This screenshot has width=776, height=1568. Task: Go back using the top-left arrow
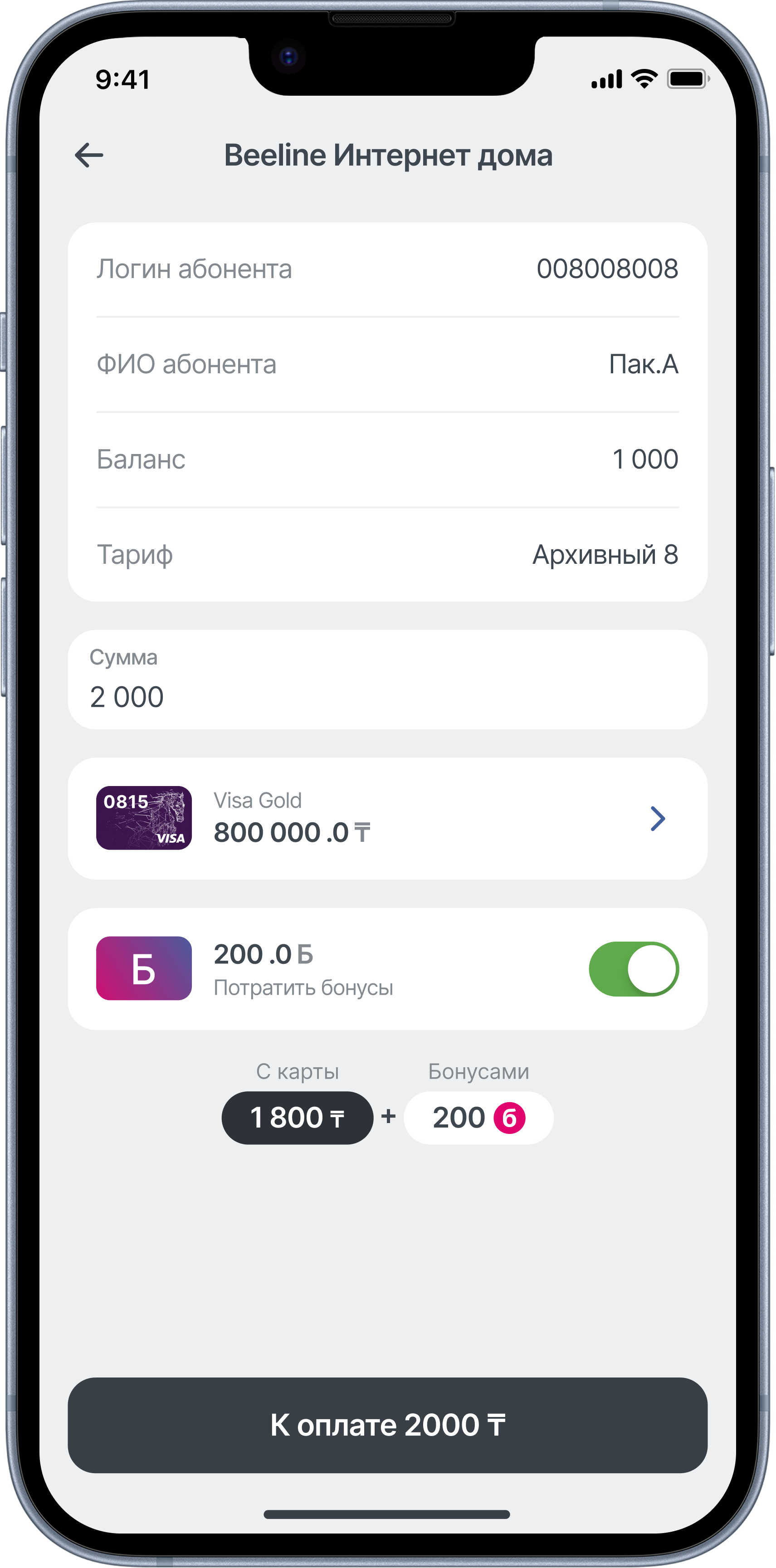click(89, 156)
